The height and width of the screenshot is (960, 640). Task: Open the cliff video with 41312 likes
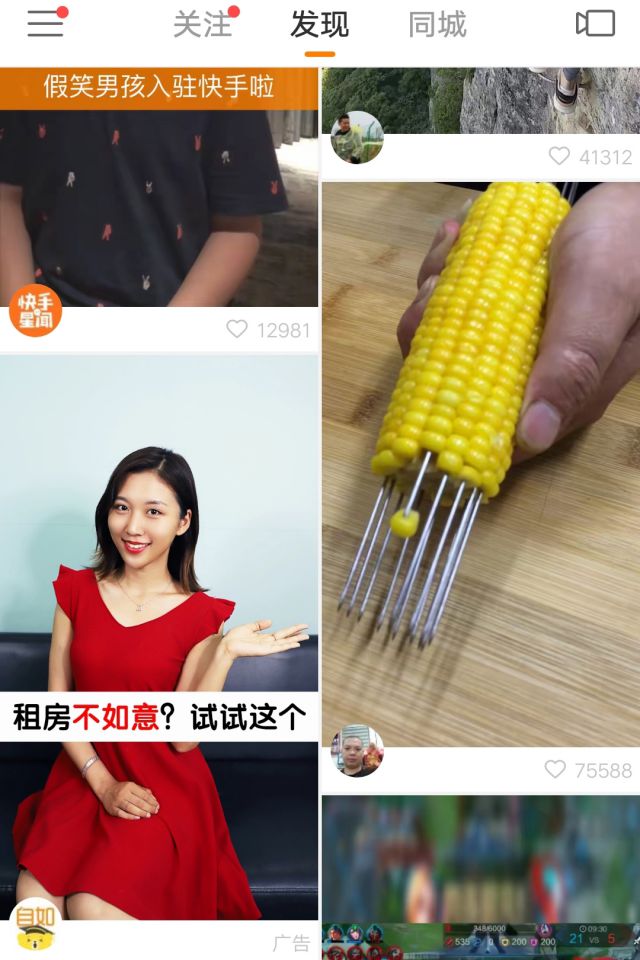click(x=480, y=98)
